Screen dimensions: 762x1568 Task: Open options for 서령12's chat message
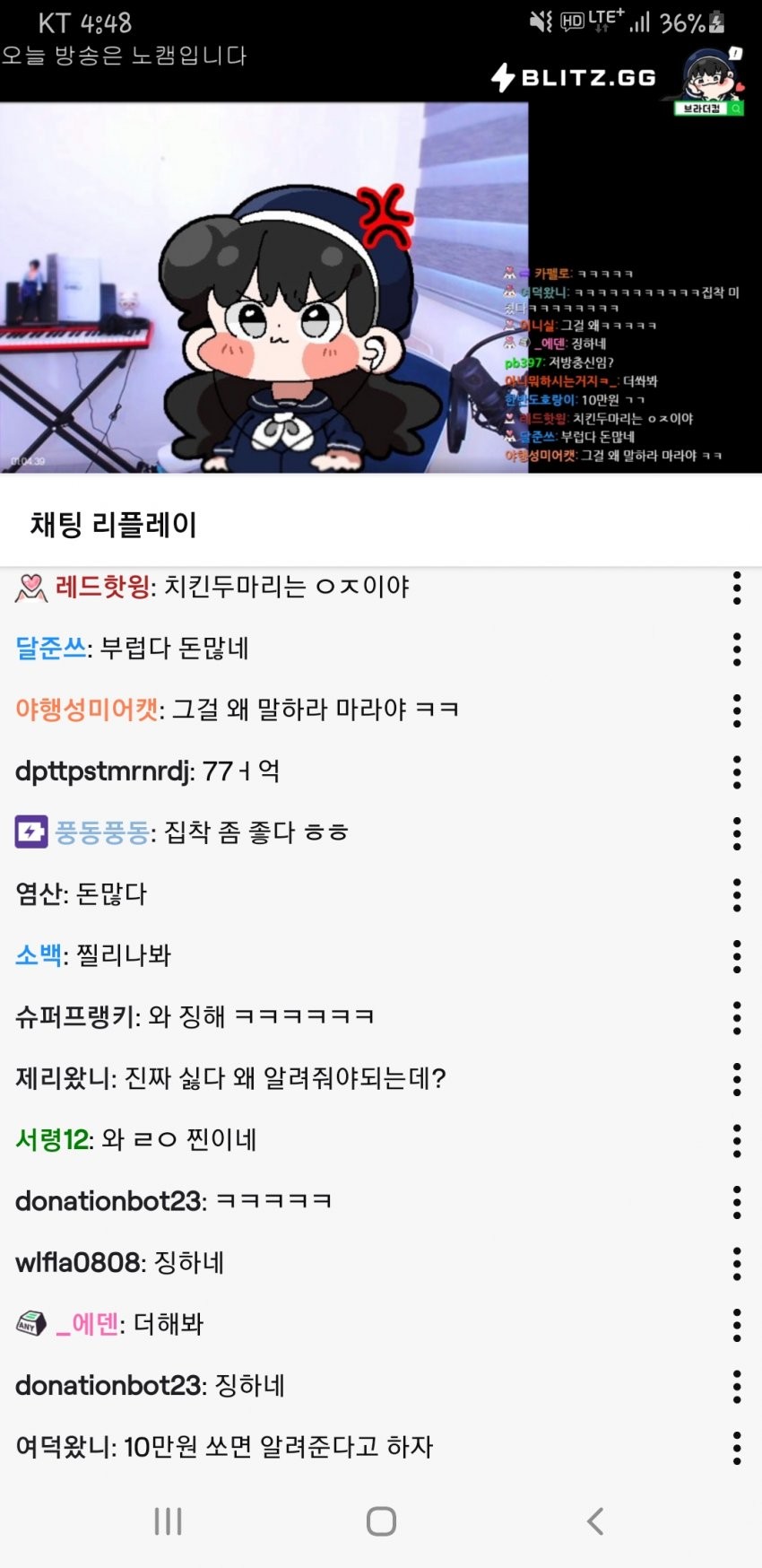point(736,1140)
